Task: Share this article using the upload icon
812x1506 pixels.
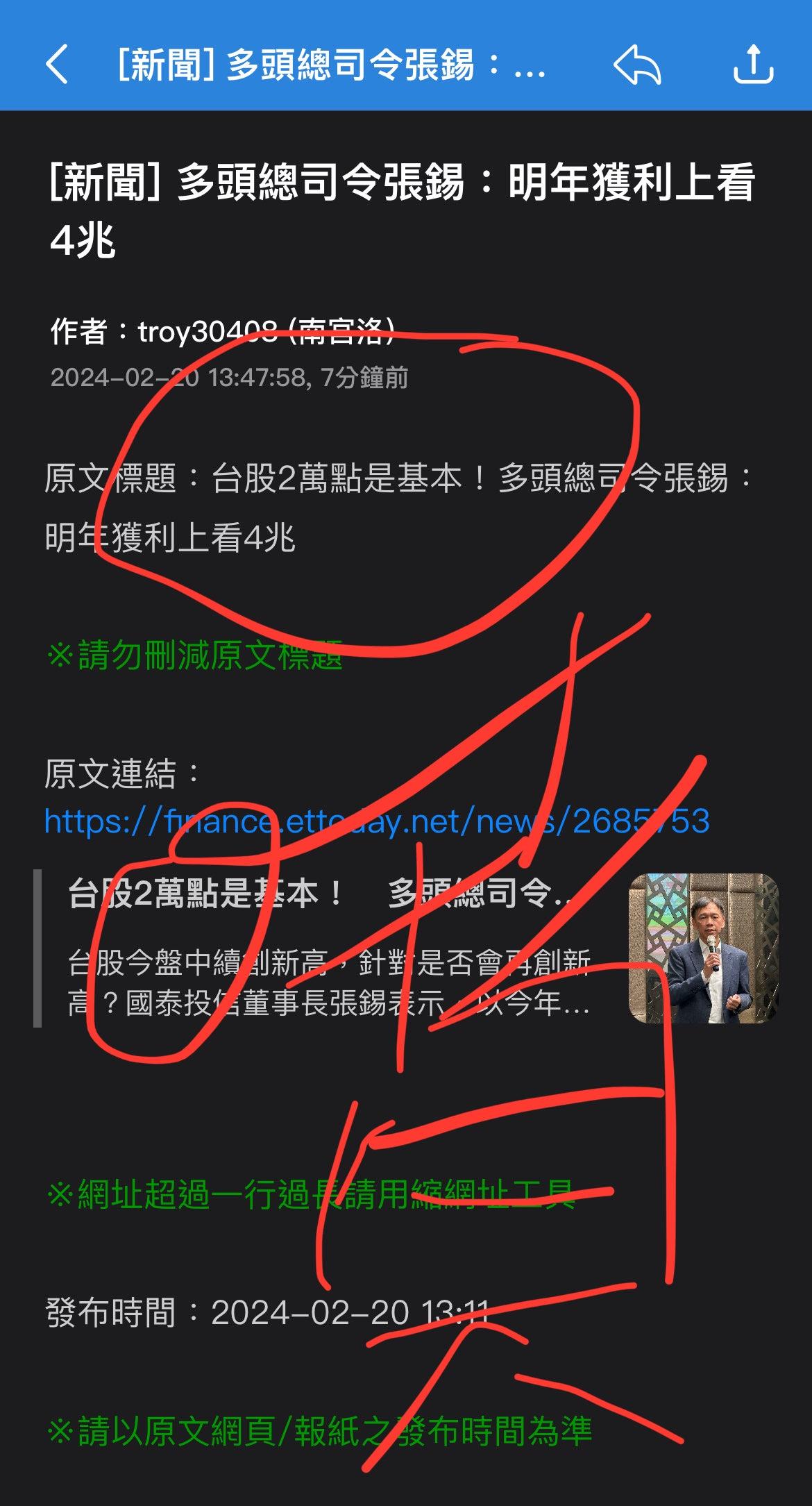Action: [753, 65]
